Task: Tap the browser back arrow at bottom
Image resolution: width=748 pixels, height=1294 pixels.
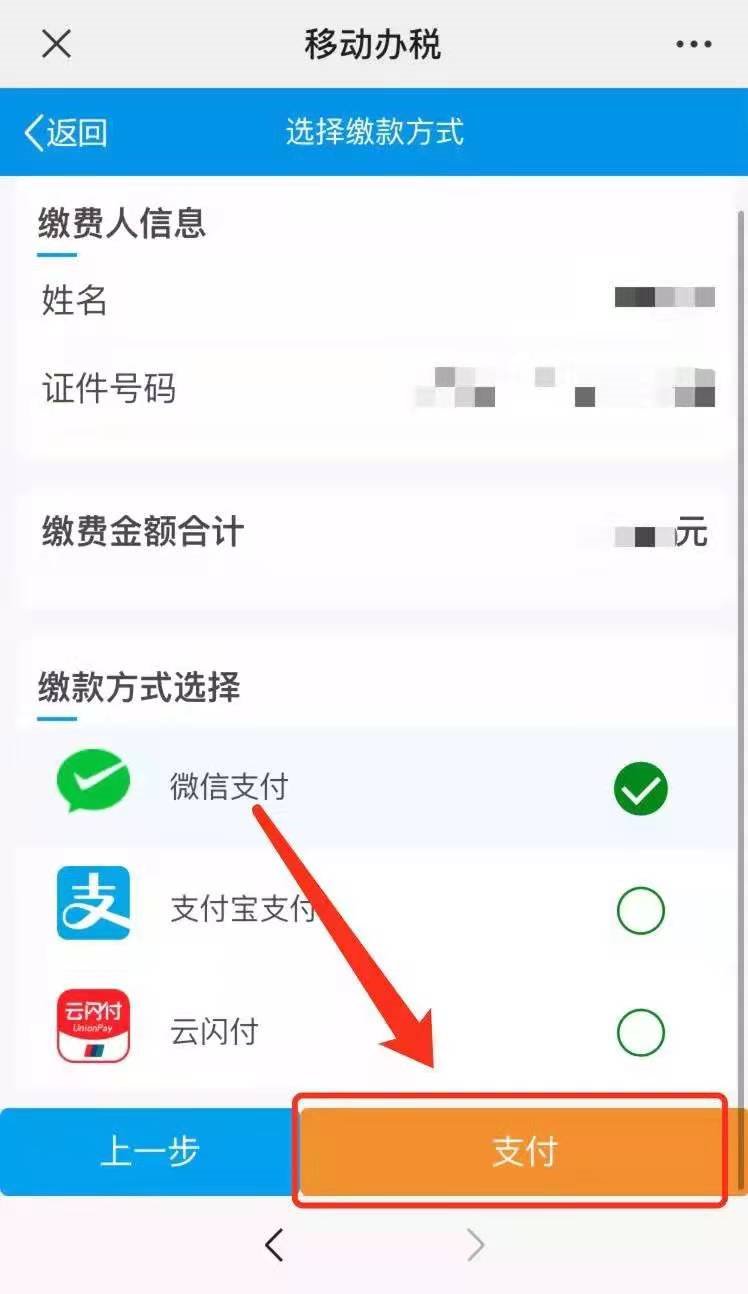Action: (x=274, y=1245)
